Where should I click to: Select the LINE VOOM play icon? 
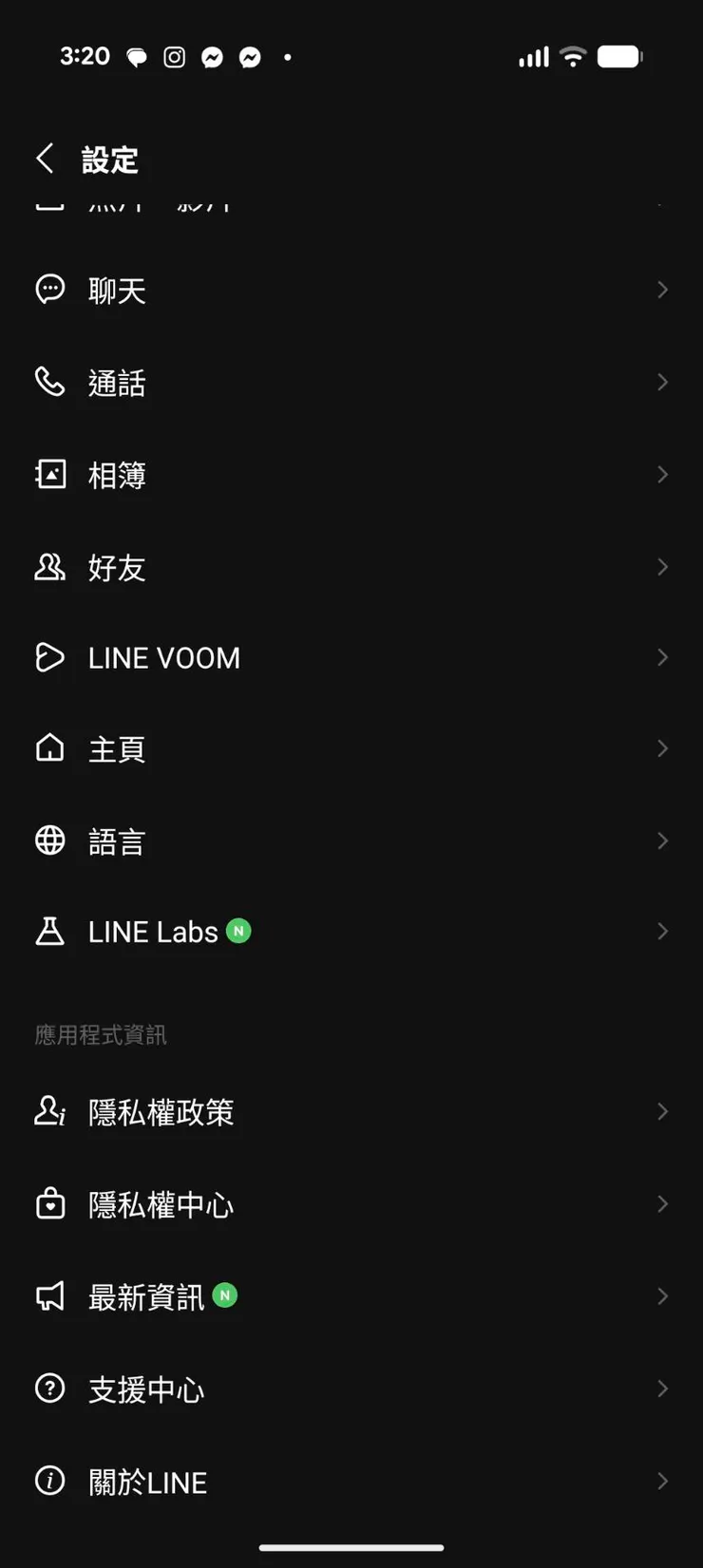tap(49, 657)
